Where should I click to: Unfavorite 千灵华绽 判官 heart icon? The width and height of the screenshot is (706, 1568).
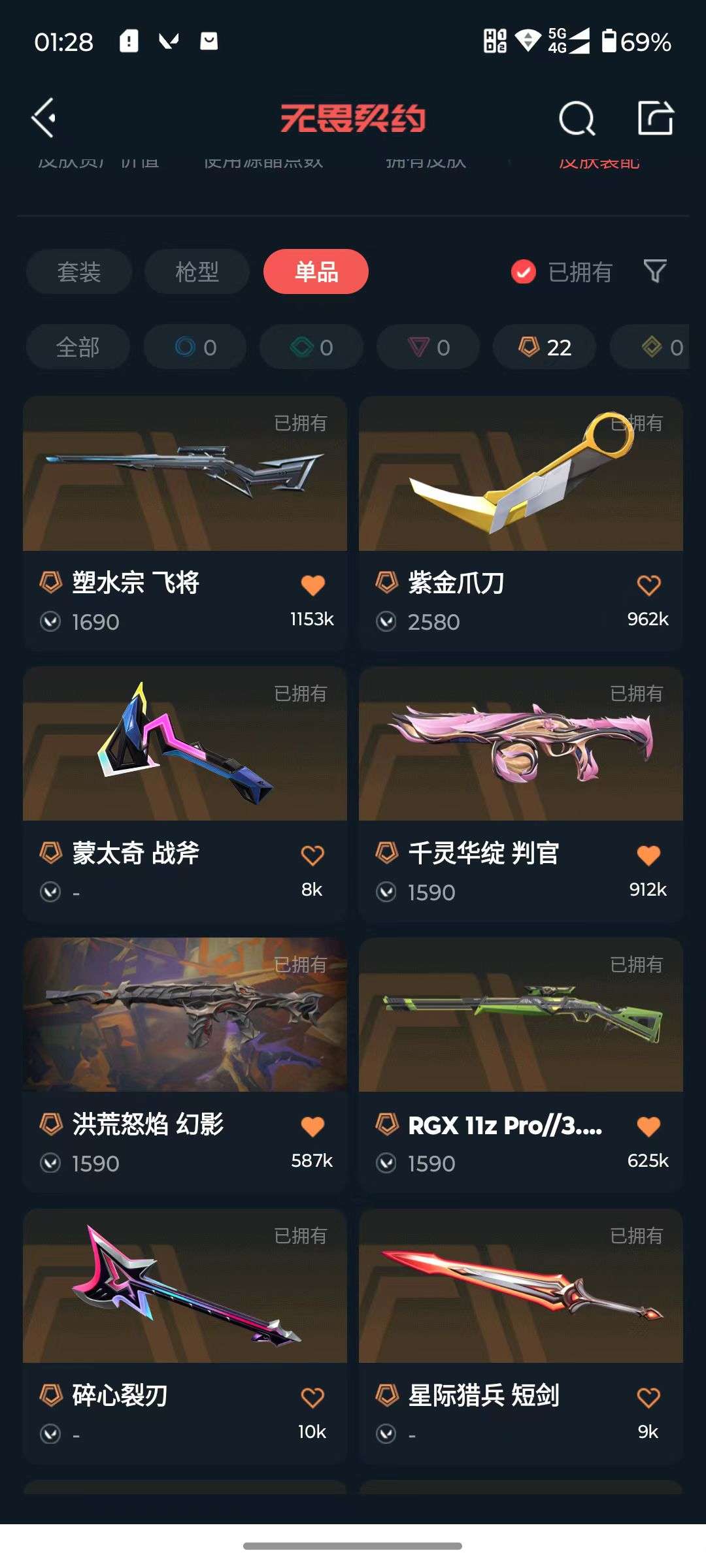click(x=648, y=854)
